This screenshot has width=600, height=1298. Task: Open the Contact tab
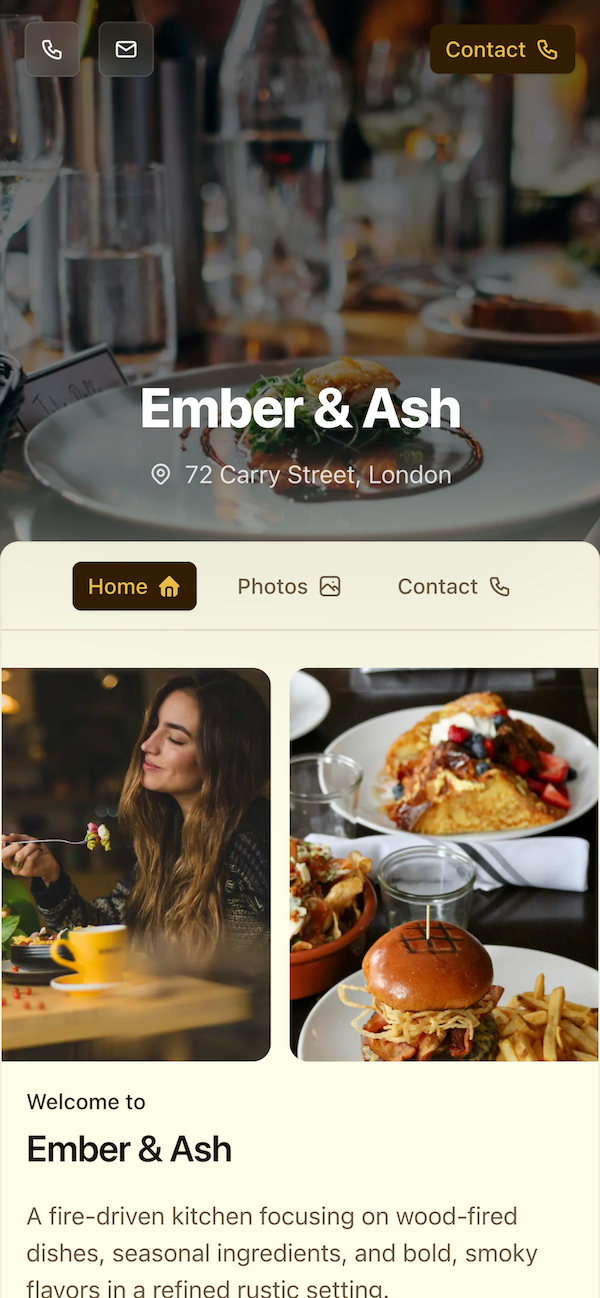[453, 586]
